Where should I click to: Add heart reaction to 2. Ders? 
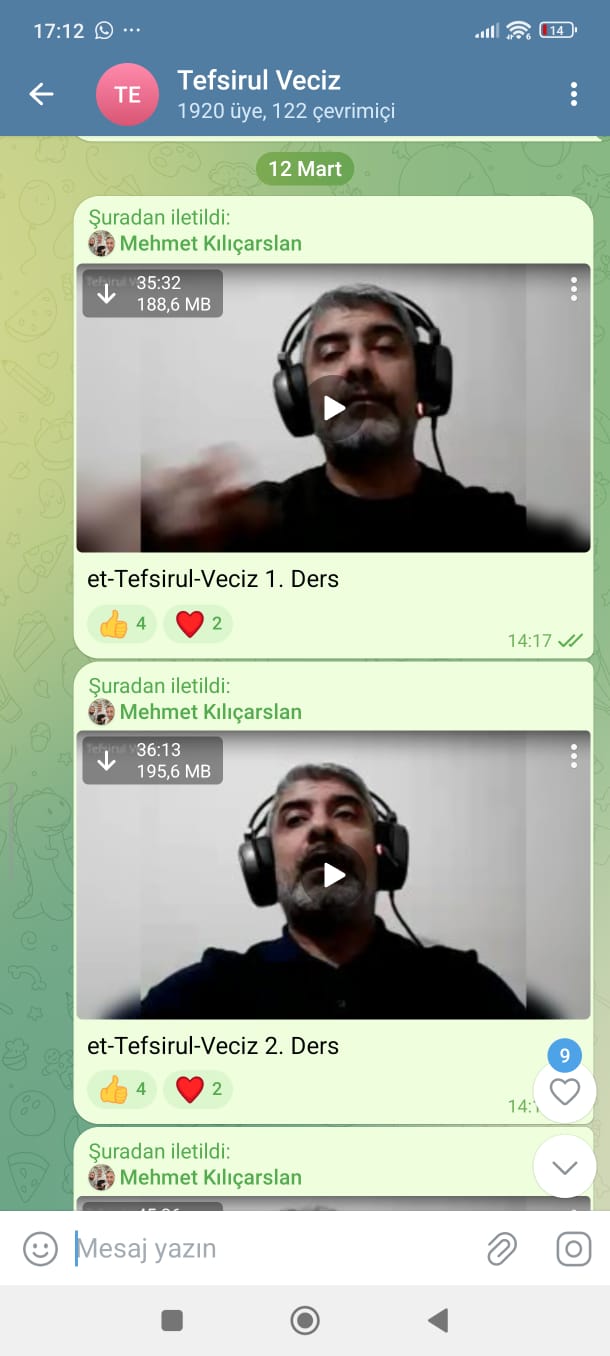pos(198,1089)
